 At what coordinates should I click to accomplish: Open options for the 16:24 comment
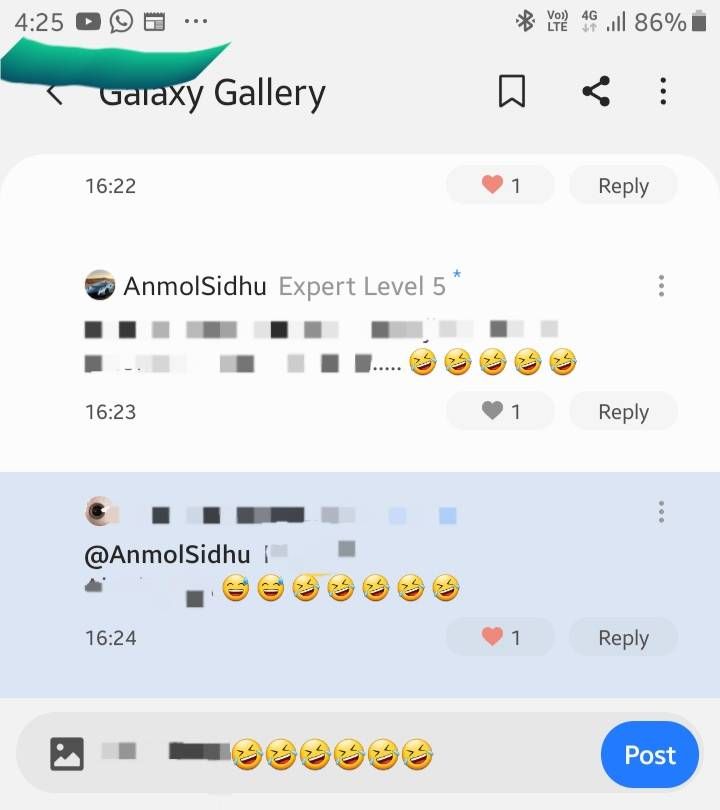[661, 512]
